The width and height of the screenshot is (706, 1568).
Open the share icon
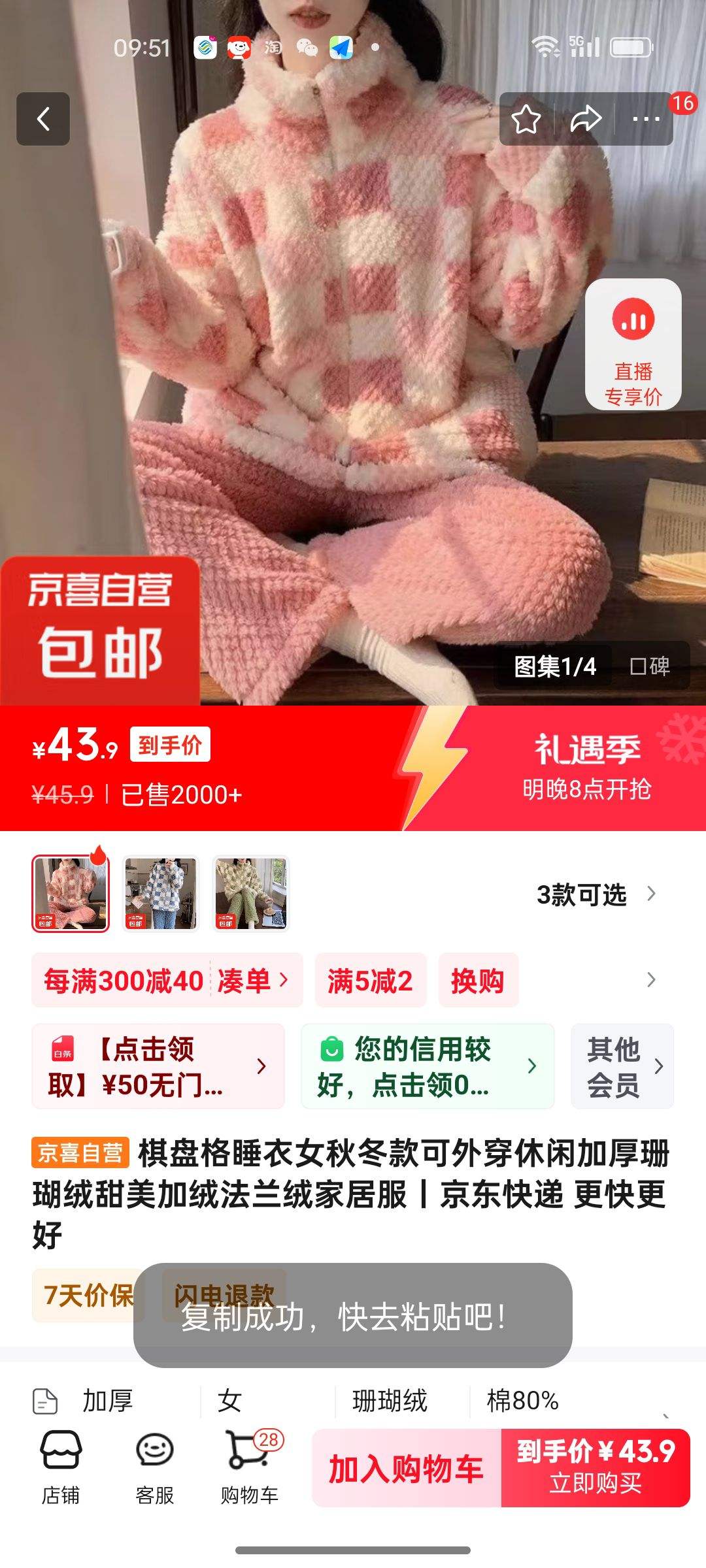pos(585,119)
